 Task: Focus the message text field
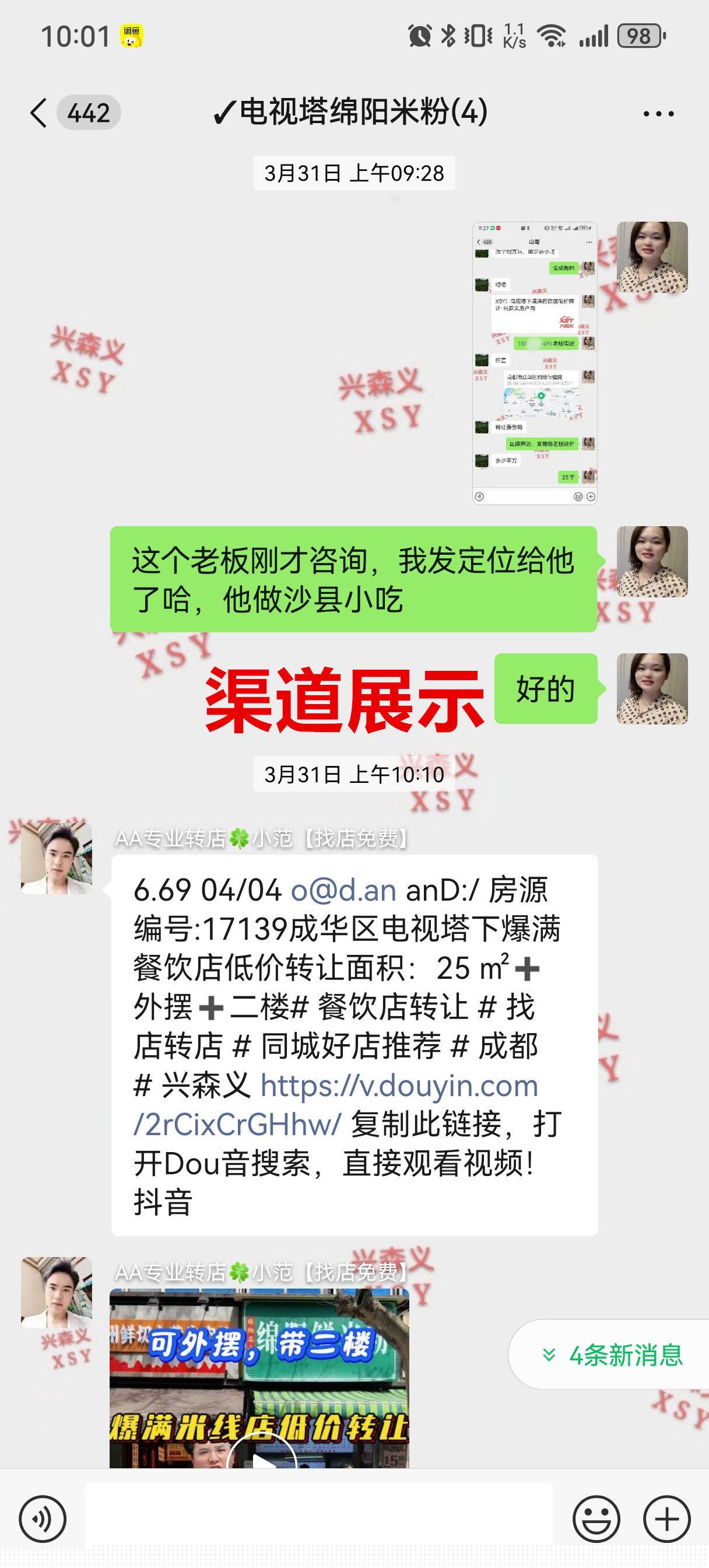click(x=318, y=1518)
